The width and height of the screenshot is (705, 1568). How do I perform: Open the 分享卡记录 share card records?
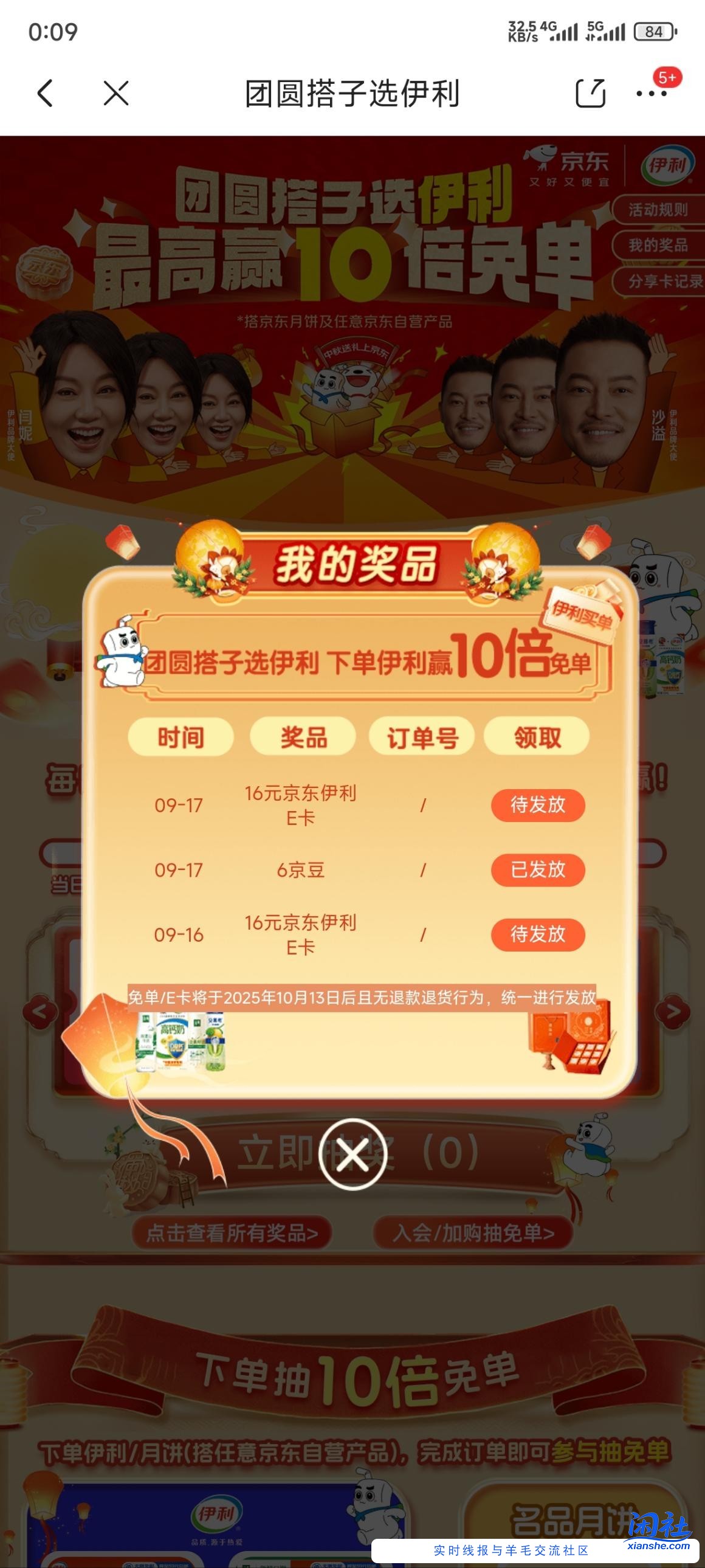(663, 281)
